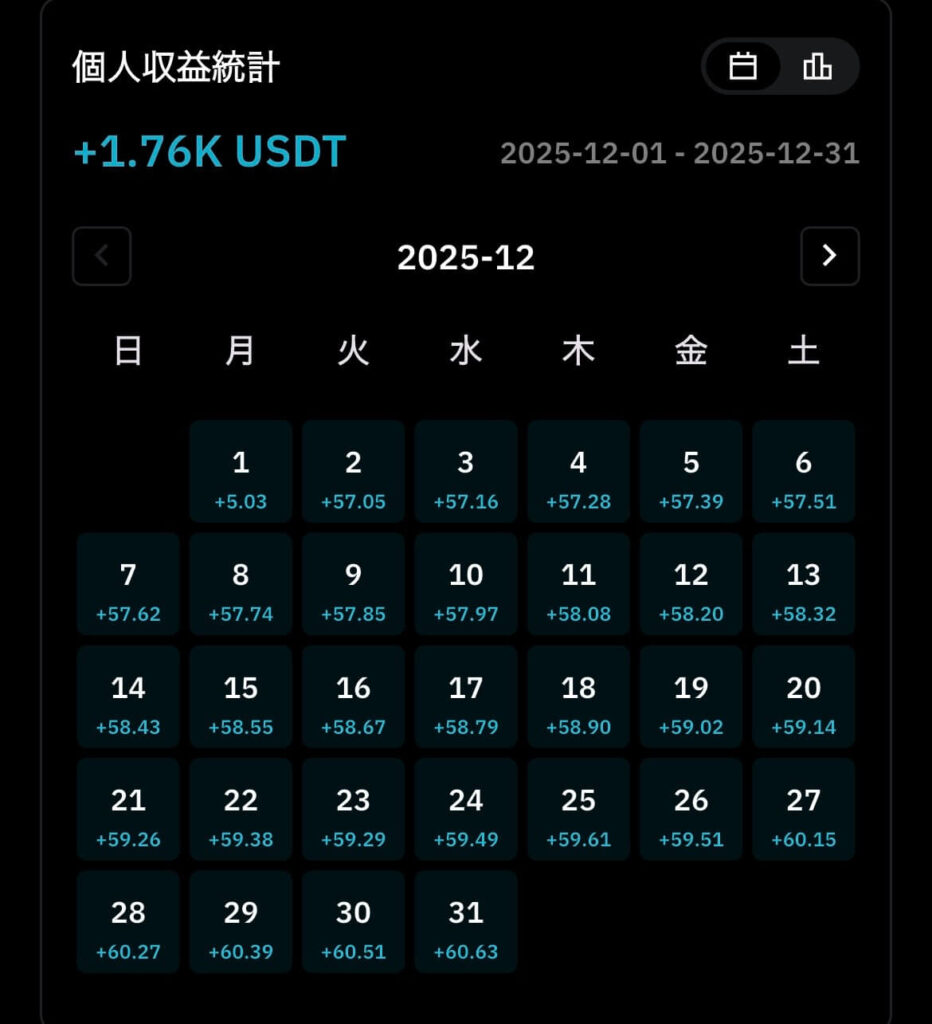Open the 2025-12 month selector

coord(466,257)
